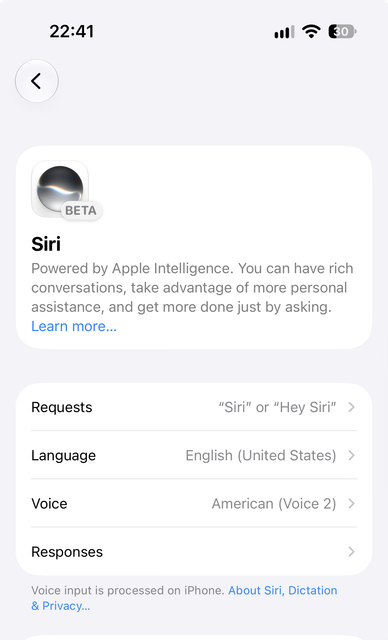The width and height of the screenshot is (388, 640).
Task: Open the Requests setting row
Action: coord(194,407)
